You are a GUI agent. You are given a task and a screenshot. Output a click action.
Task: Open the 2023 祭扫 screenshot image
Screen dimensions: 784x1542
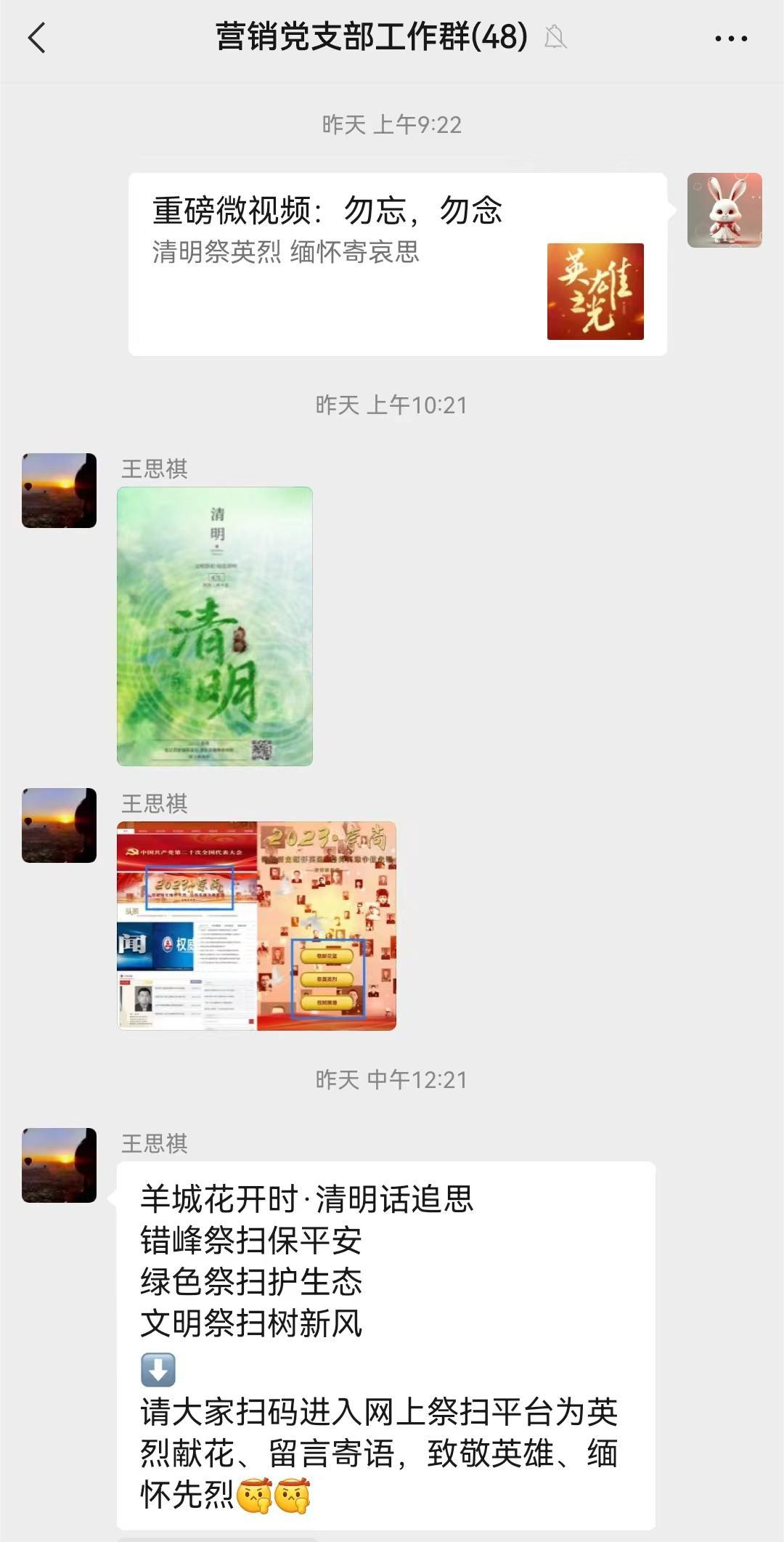click(x=258, y=926)
